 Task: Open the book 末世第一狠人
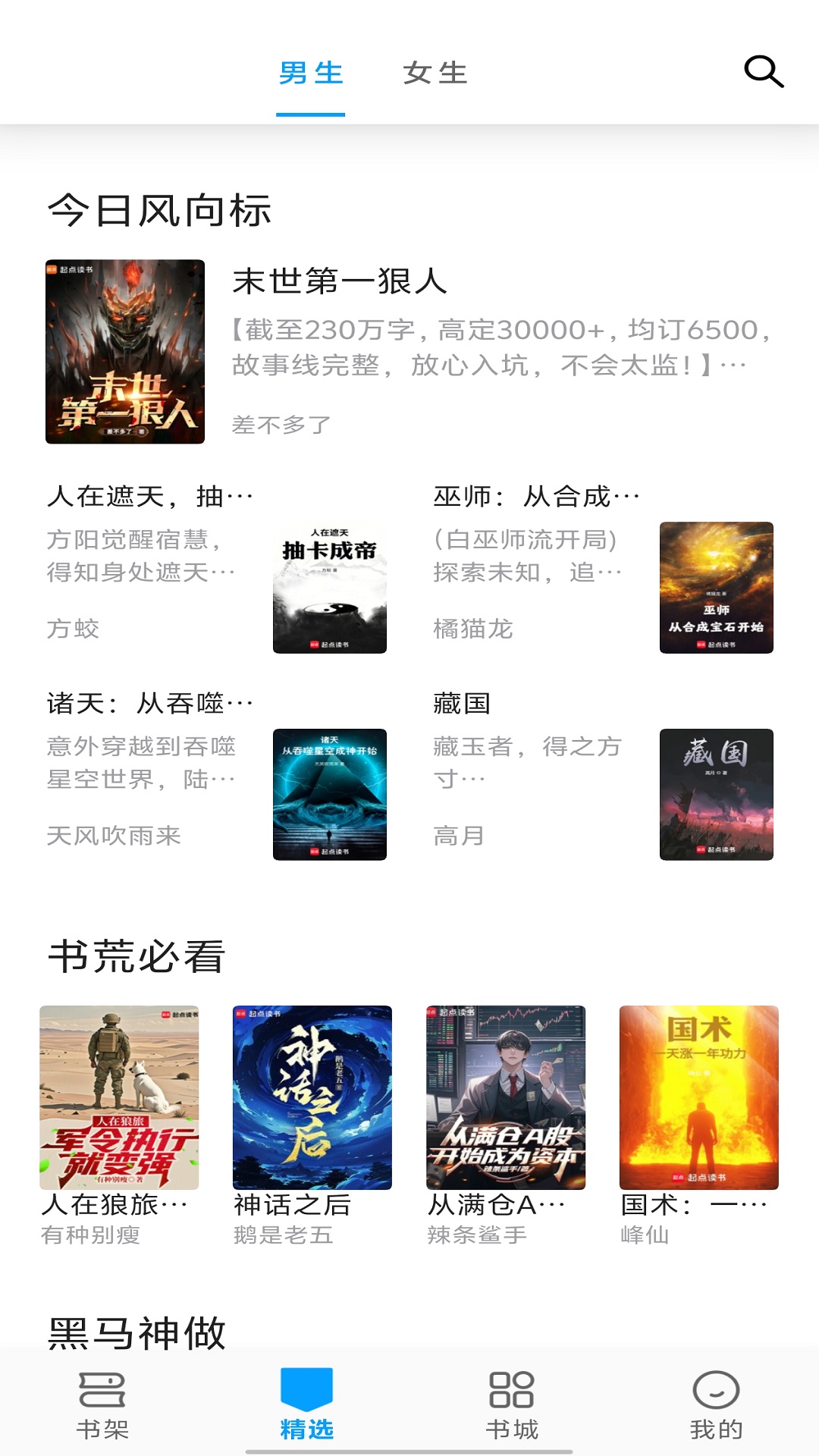[x=339, y=284]
